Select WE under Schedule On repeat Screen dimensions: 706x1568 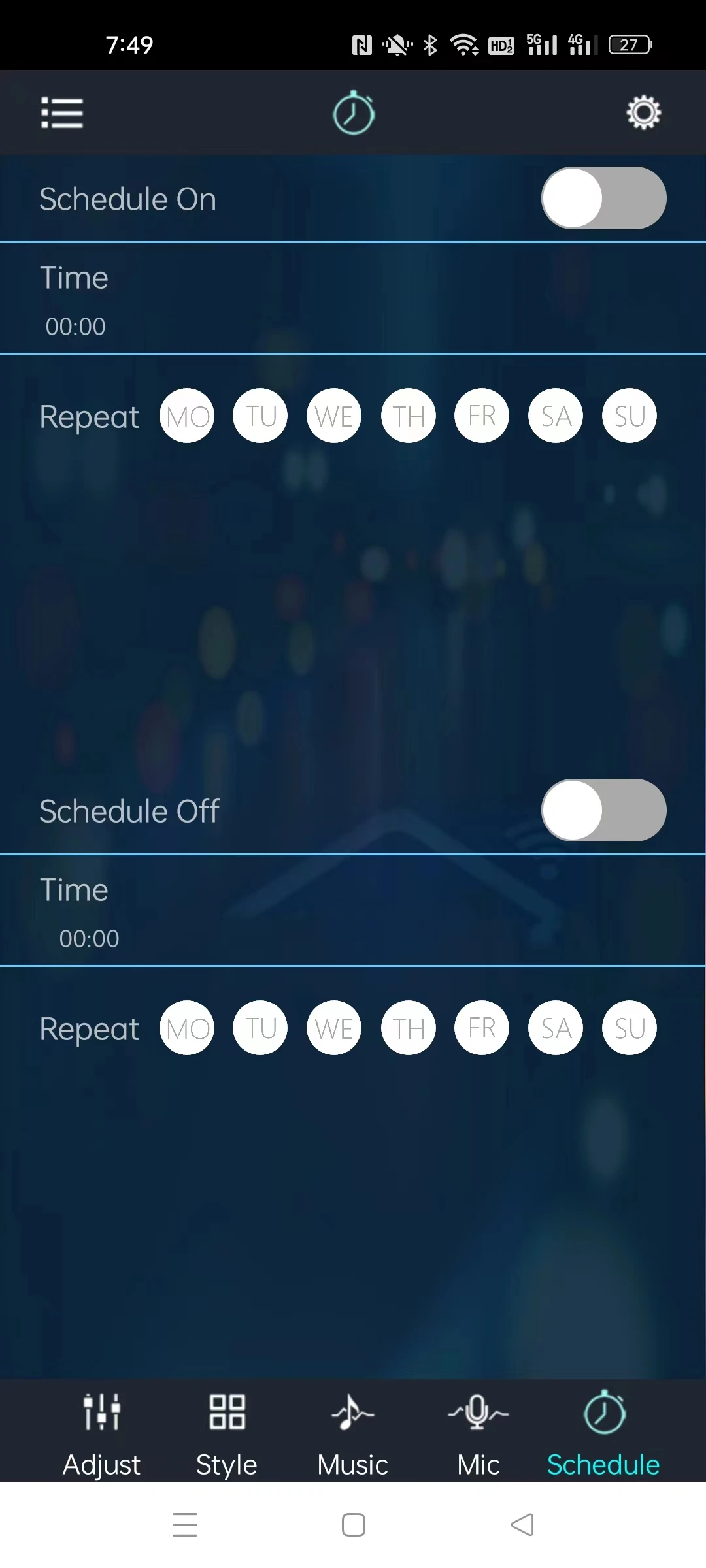click(334, 416)
